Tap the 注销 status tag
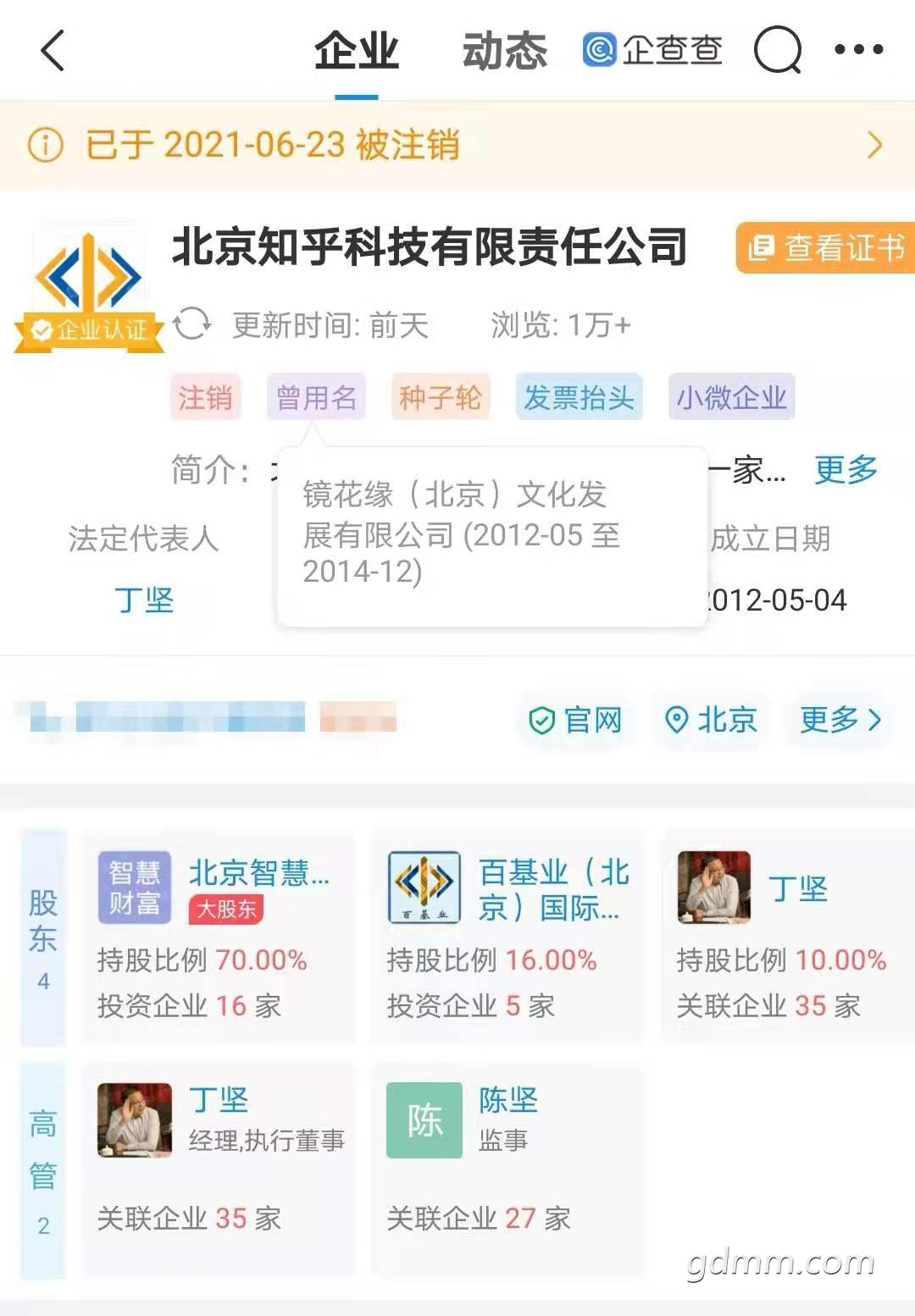Viewport: 915px width, 1316px height. [206, 397]
